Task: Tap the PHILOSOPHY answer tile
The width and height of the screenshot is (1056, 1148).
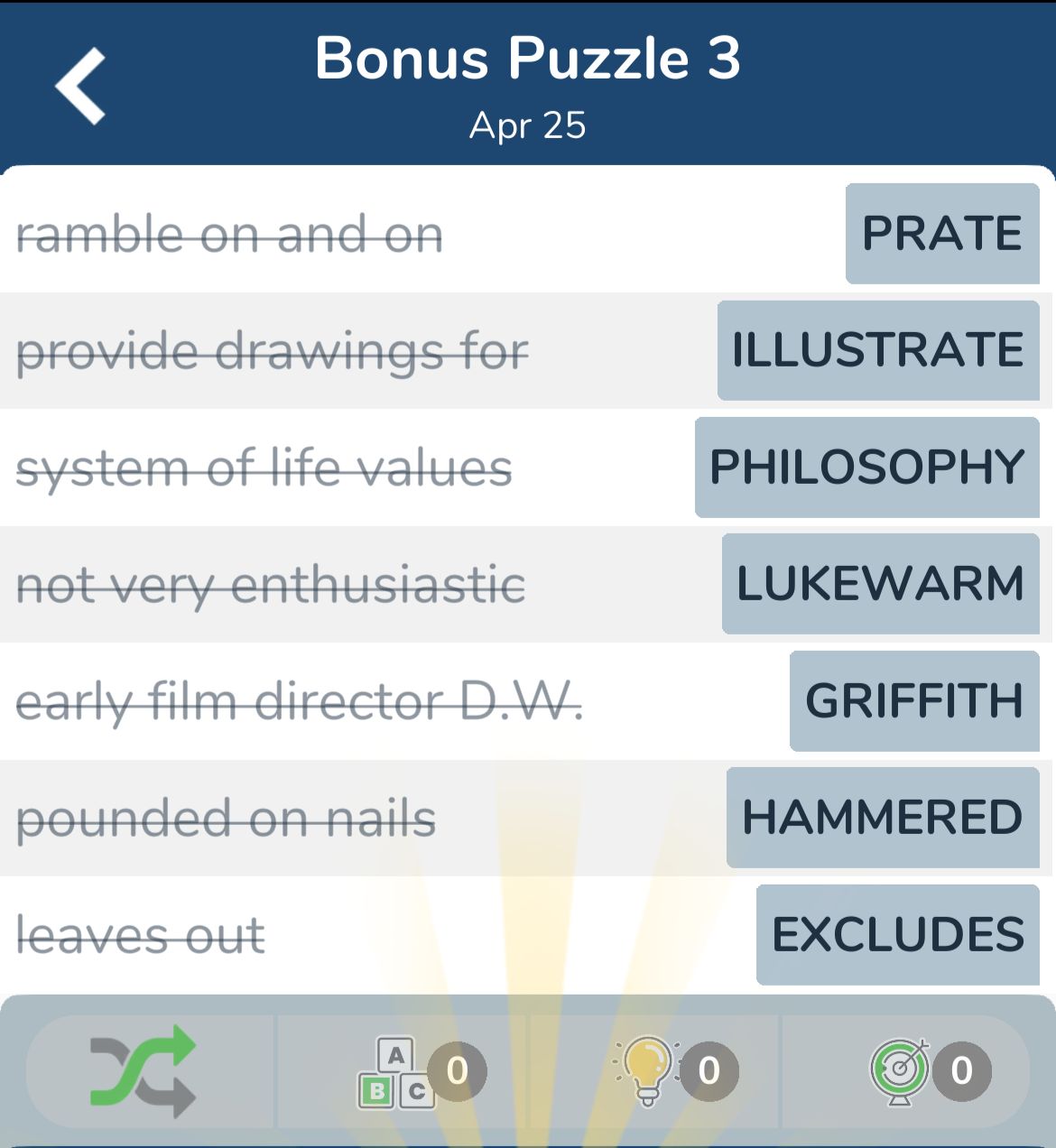Action: coord(866,467)
